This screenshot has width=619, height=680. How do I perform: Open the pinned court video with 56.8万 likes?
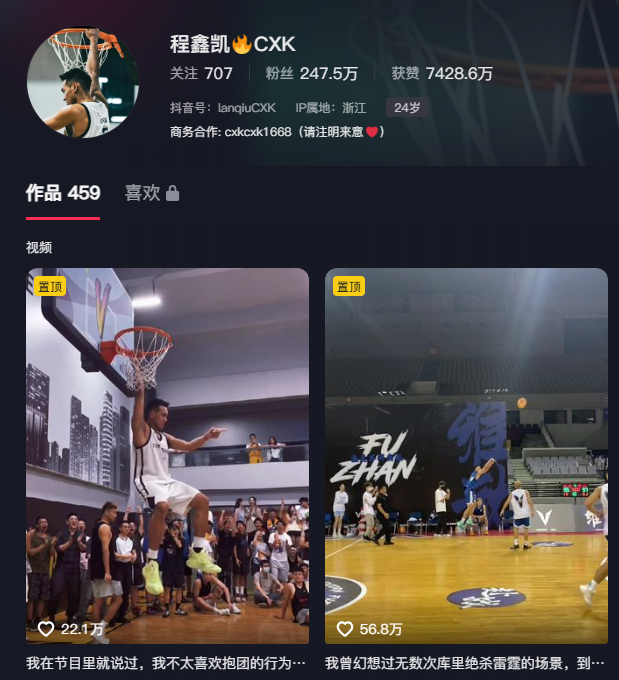pos(466,455)
